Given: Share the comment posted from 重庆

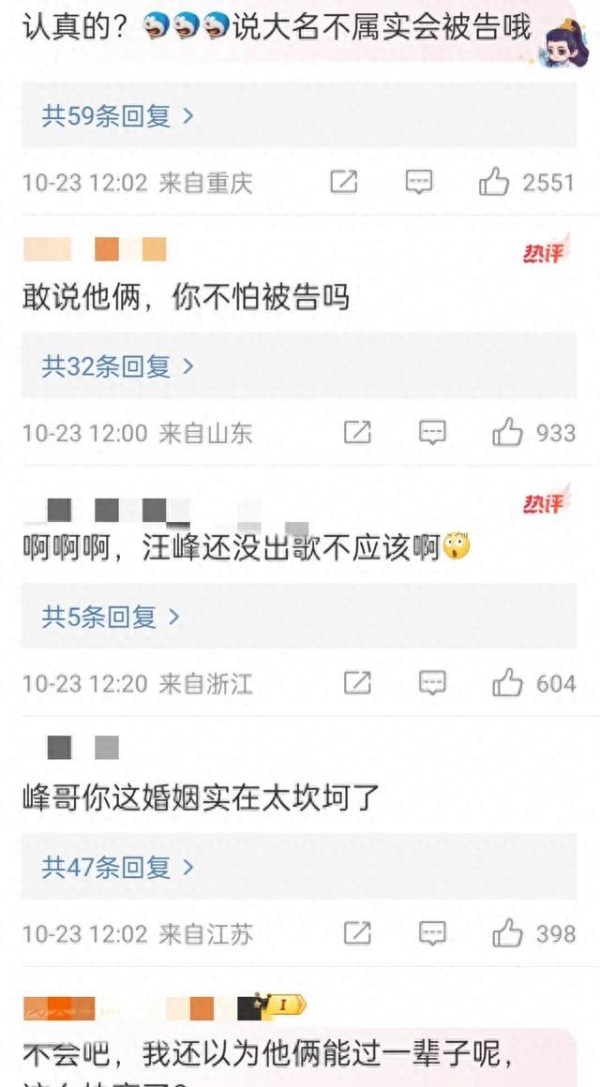Looking at the screenshot, I should point(344,182).
